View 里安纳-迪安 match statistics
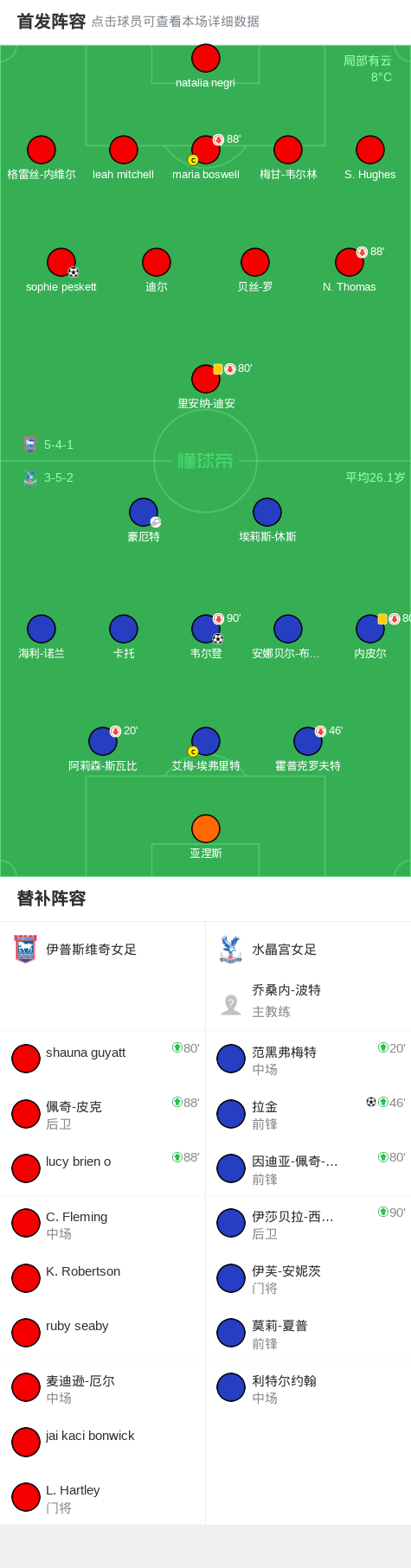The image size is (411, 1568). [x=206, y=387]
